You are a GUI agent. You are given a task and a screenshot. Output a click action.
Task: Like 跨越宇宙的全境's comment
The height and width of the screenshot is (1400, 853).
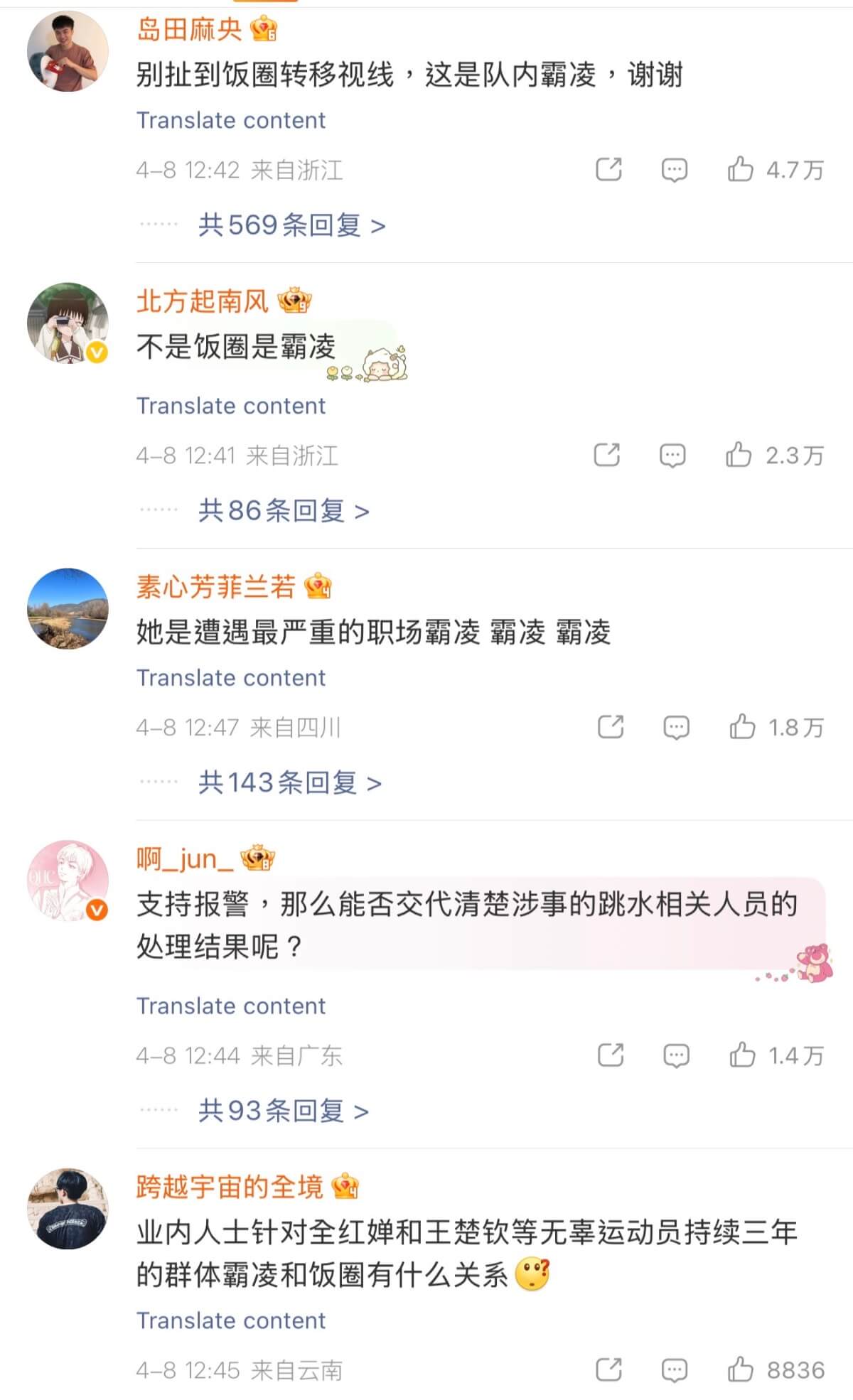740,1369
